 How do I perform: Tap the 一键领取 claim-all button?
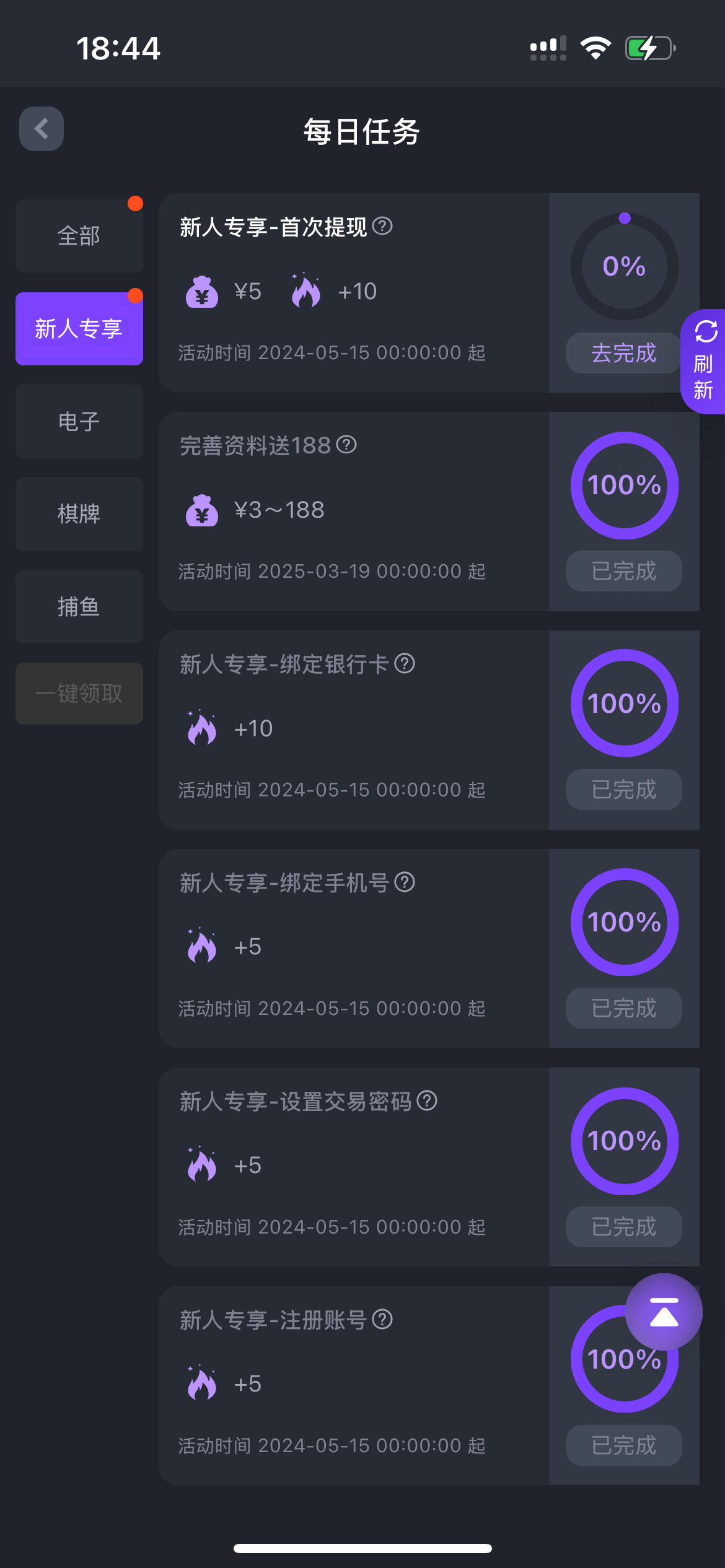[x=79, y=694]
